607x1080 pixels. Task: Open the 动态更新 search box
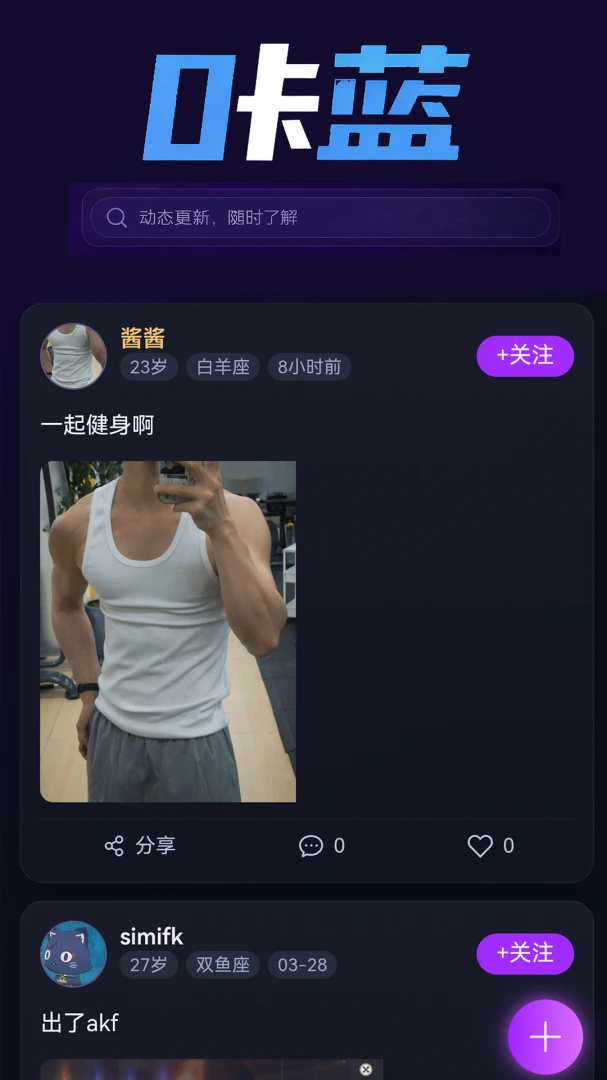(320, 218)
